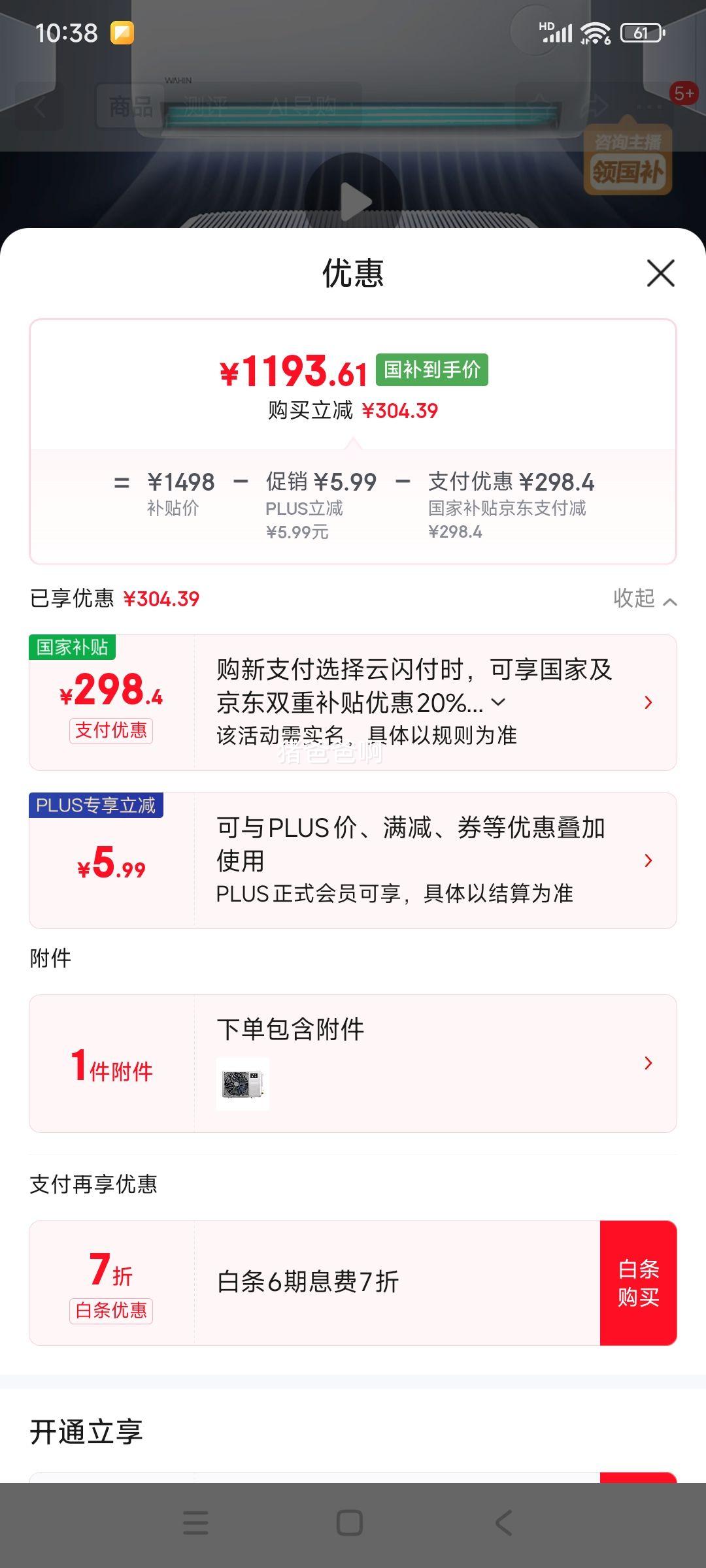Viewport: 706px width, 1568px height.
Task: Tap the 白条购买 button
Action: [638, 1282]
